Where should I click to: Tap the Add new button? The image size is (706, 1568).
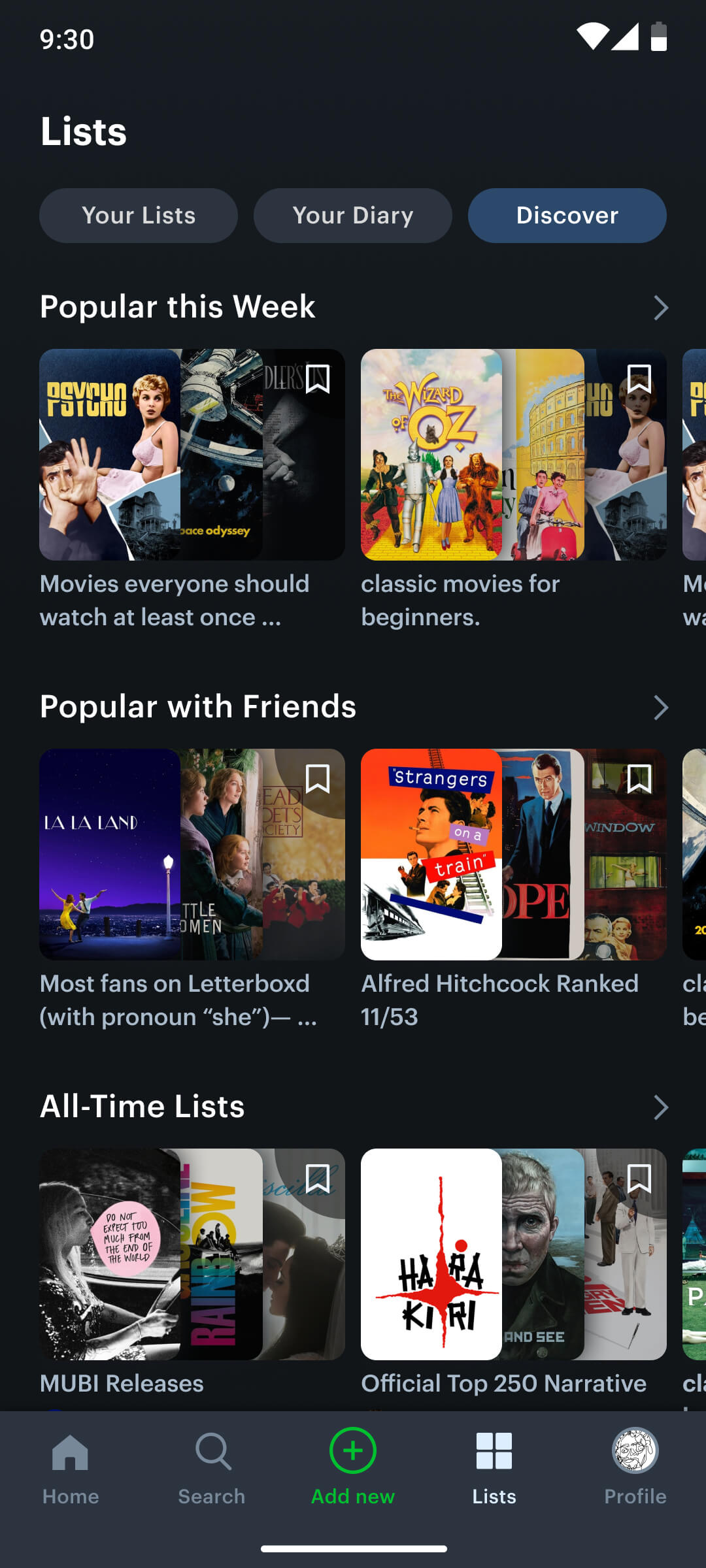pos(353,1467)
